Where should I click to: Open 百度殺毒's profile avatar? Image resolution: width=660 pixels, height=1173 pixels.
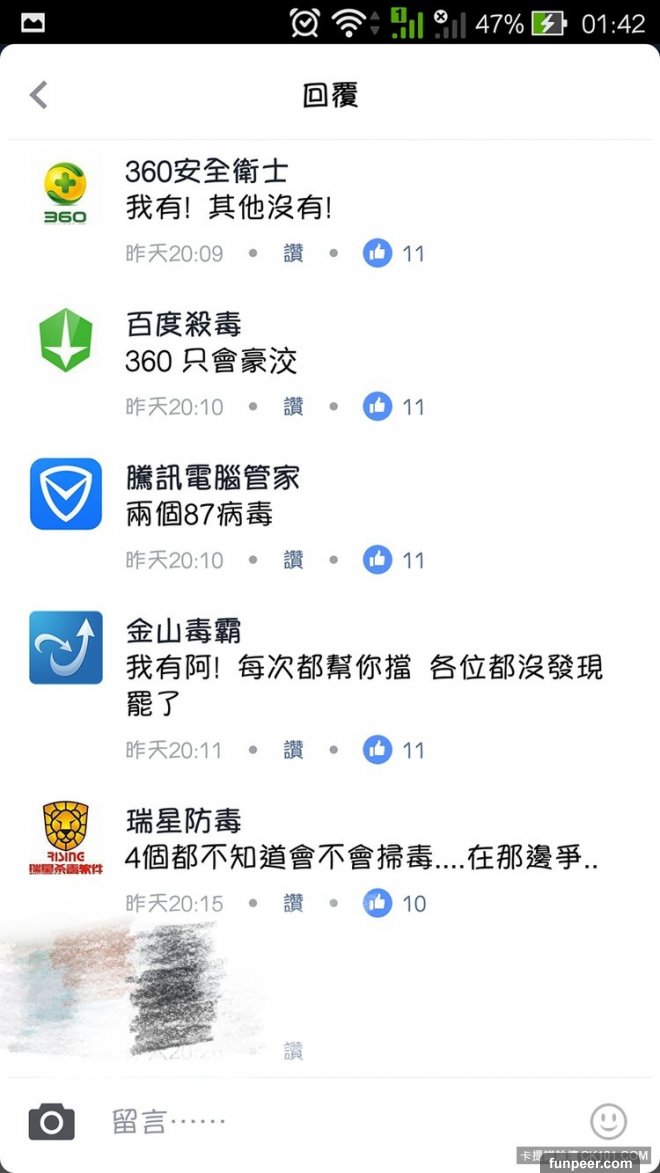pos(66,341)
